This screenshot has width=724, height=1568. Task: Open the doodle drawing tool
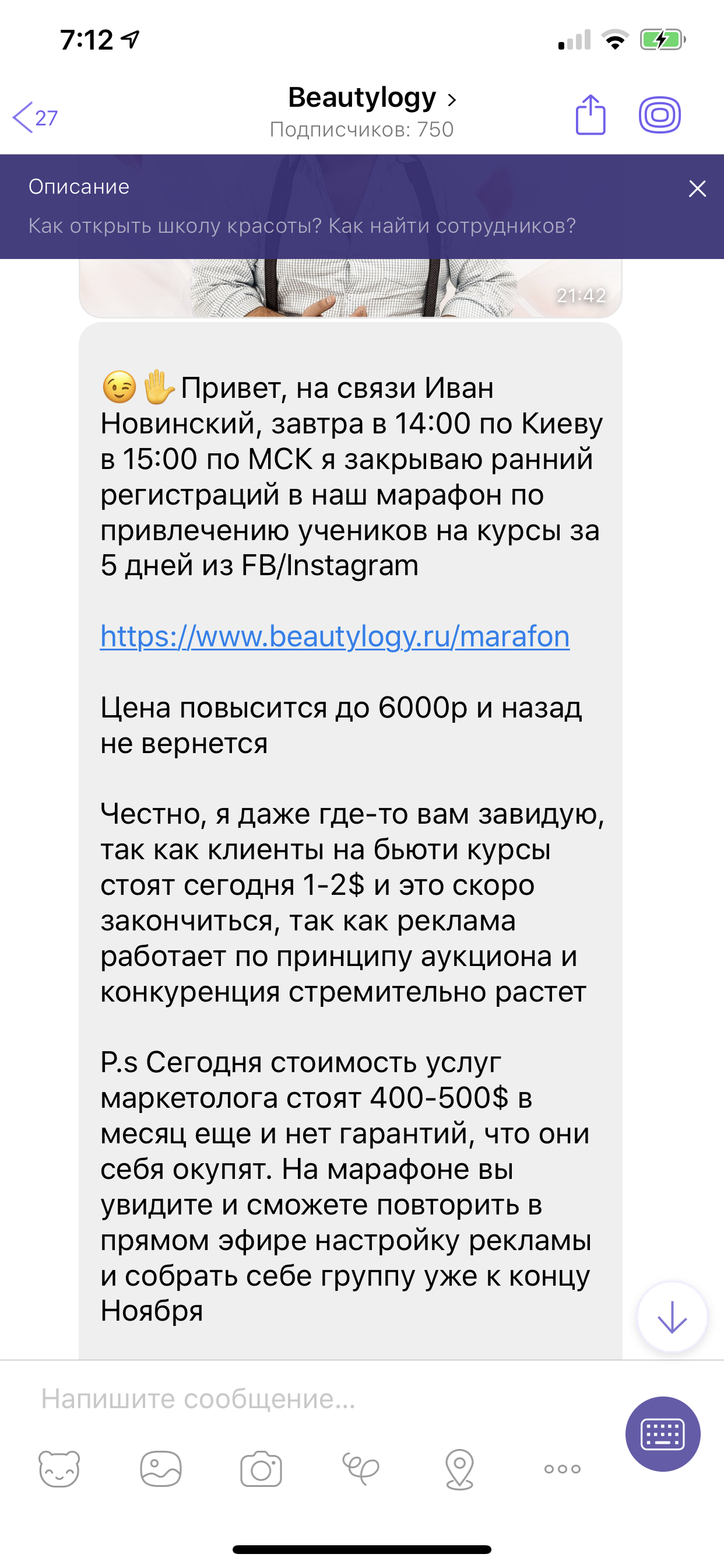click(361, 1469)
